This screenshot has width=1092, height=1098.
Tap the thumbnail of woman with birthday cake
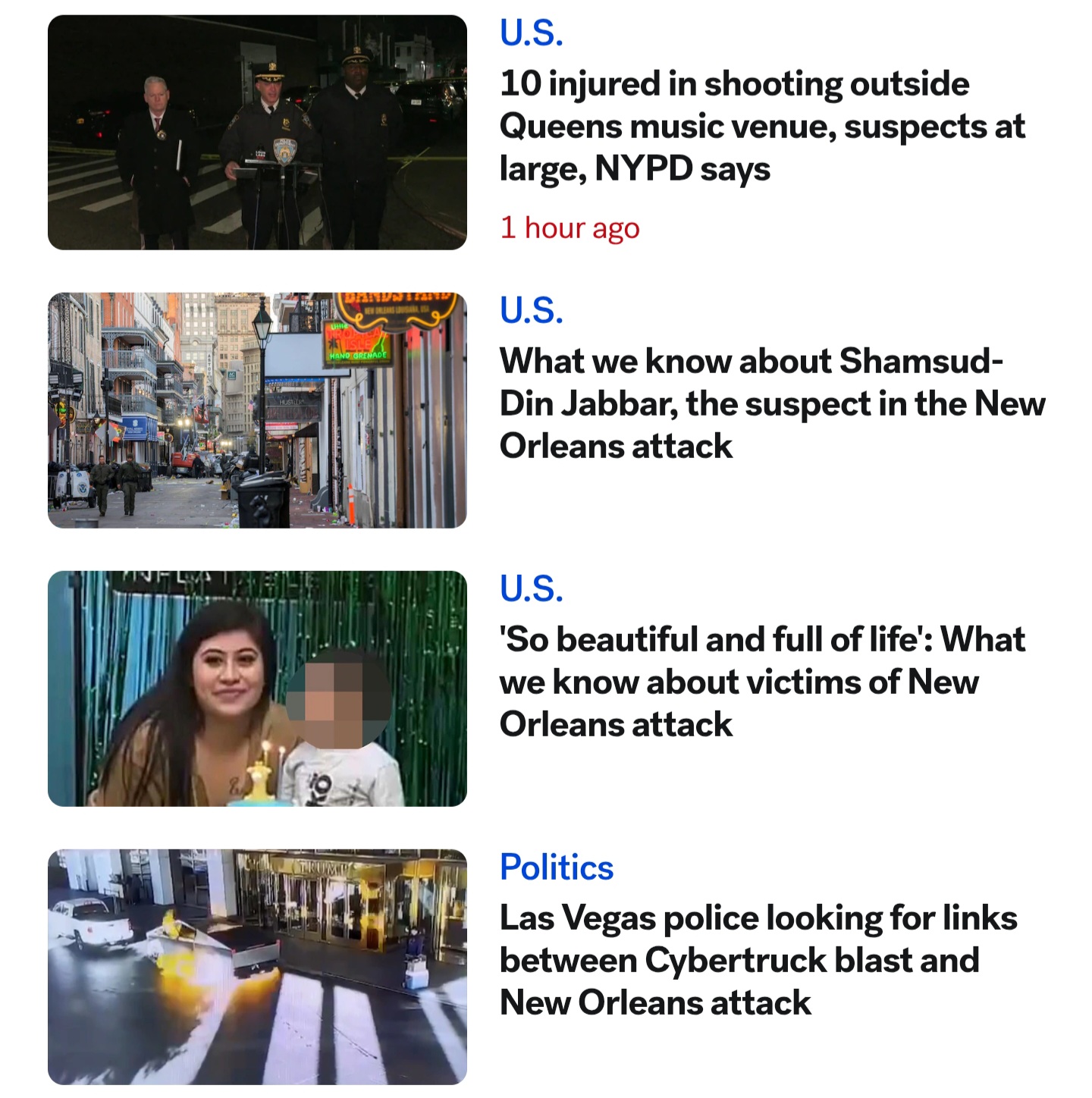coord(257,689)
